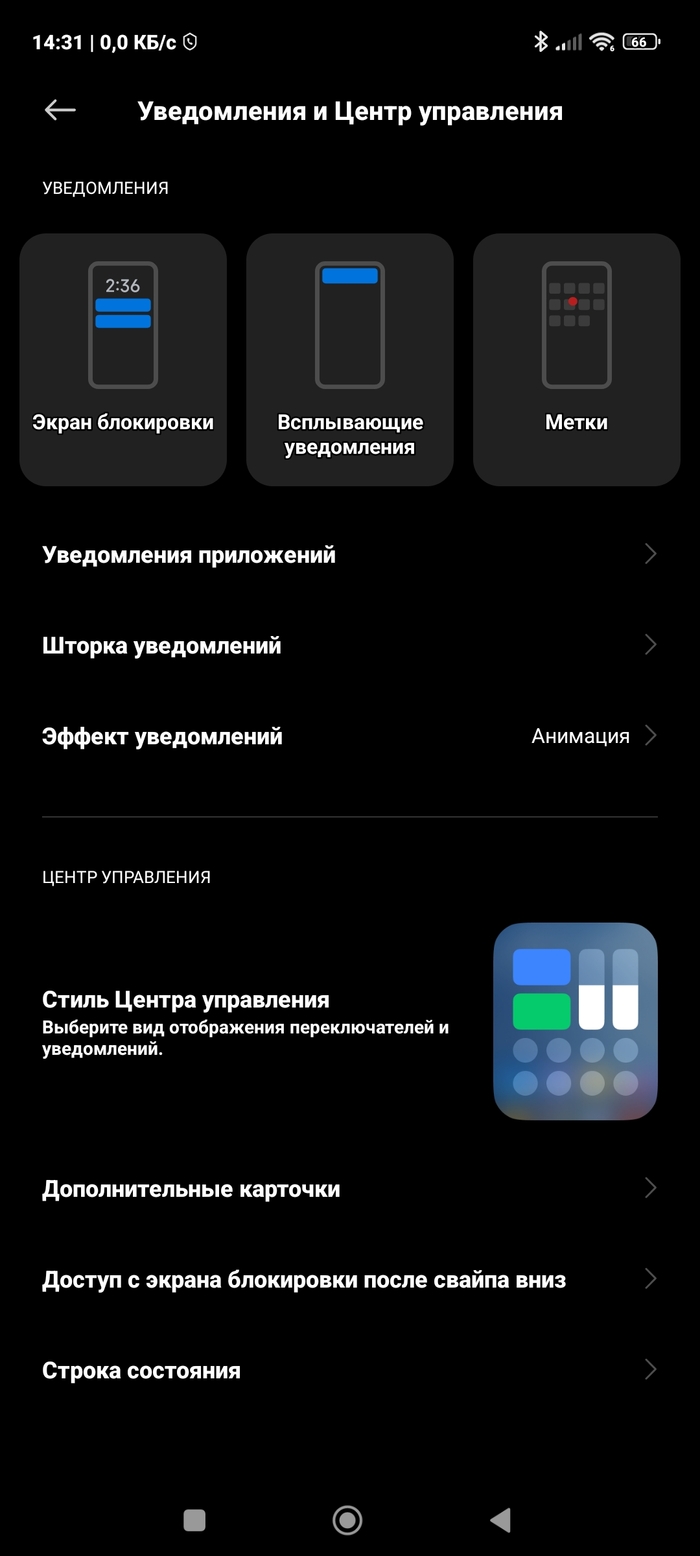Open Доступ с экрана блокировки после свайпа вниз
This screenshot has height=1556, width=700.
pyautogui.click(x=350, y=1280)
